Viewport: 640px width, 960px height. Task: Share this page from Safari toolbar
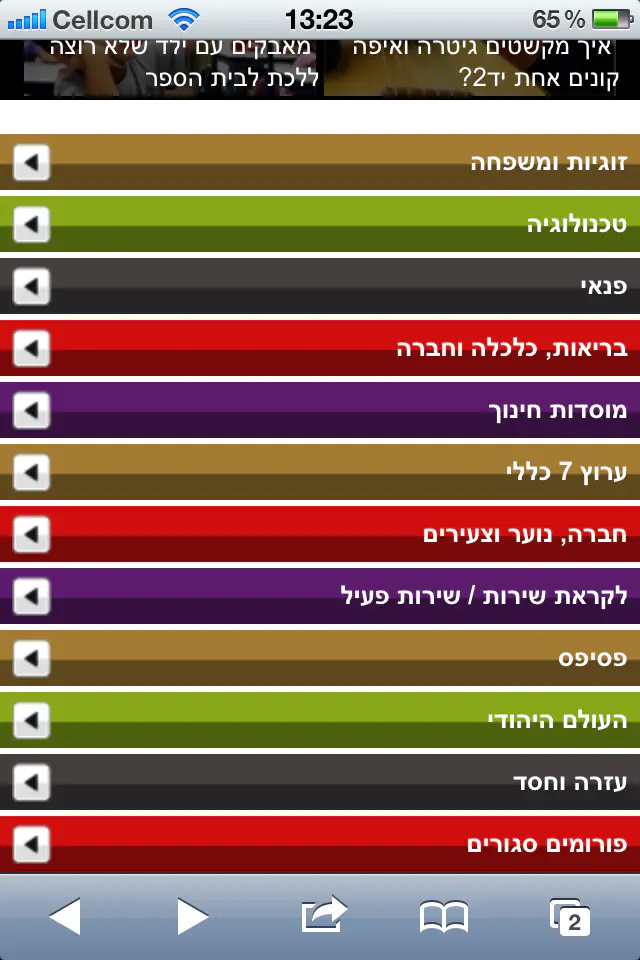[x=322, y=915]
